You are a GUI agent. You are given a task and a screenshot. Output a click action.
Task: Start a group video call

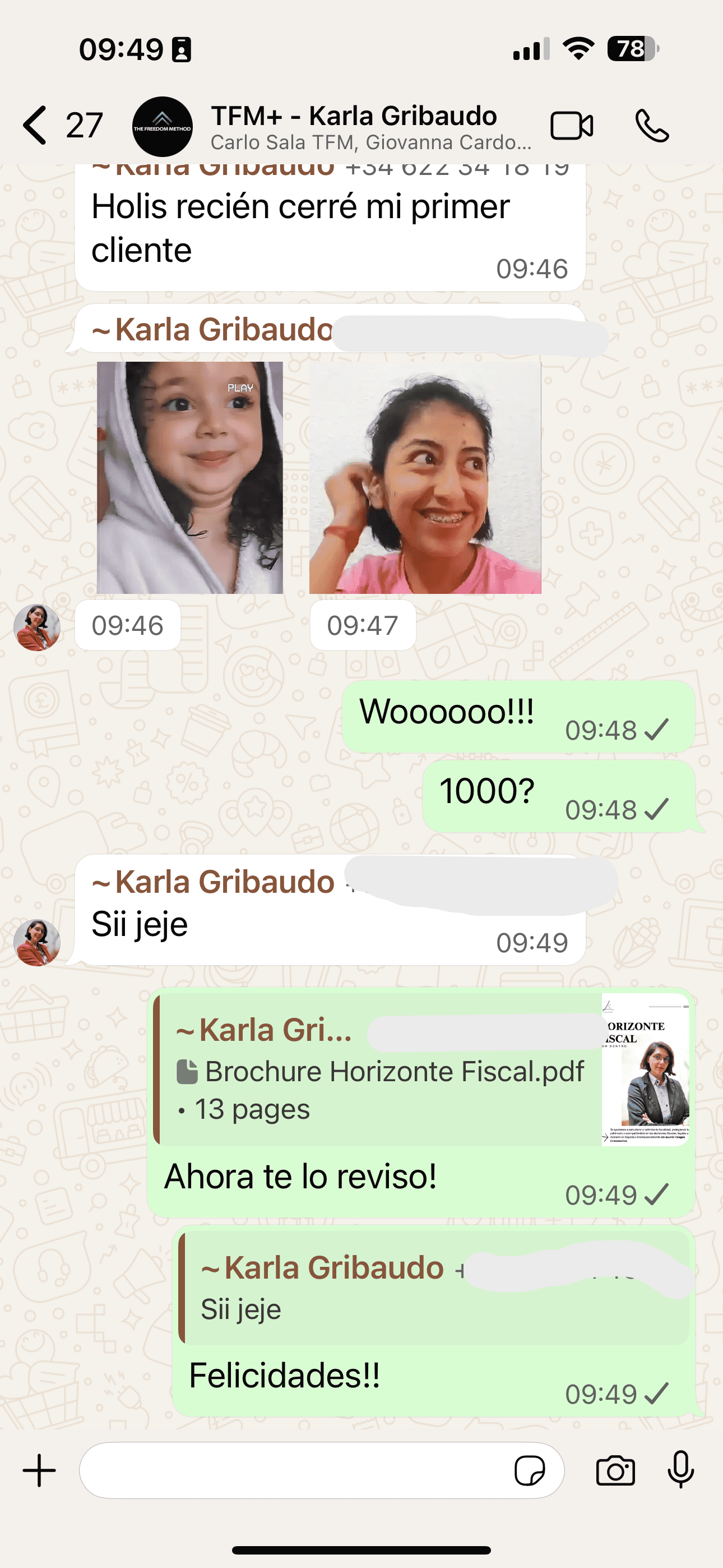pos(572,126)
